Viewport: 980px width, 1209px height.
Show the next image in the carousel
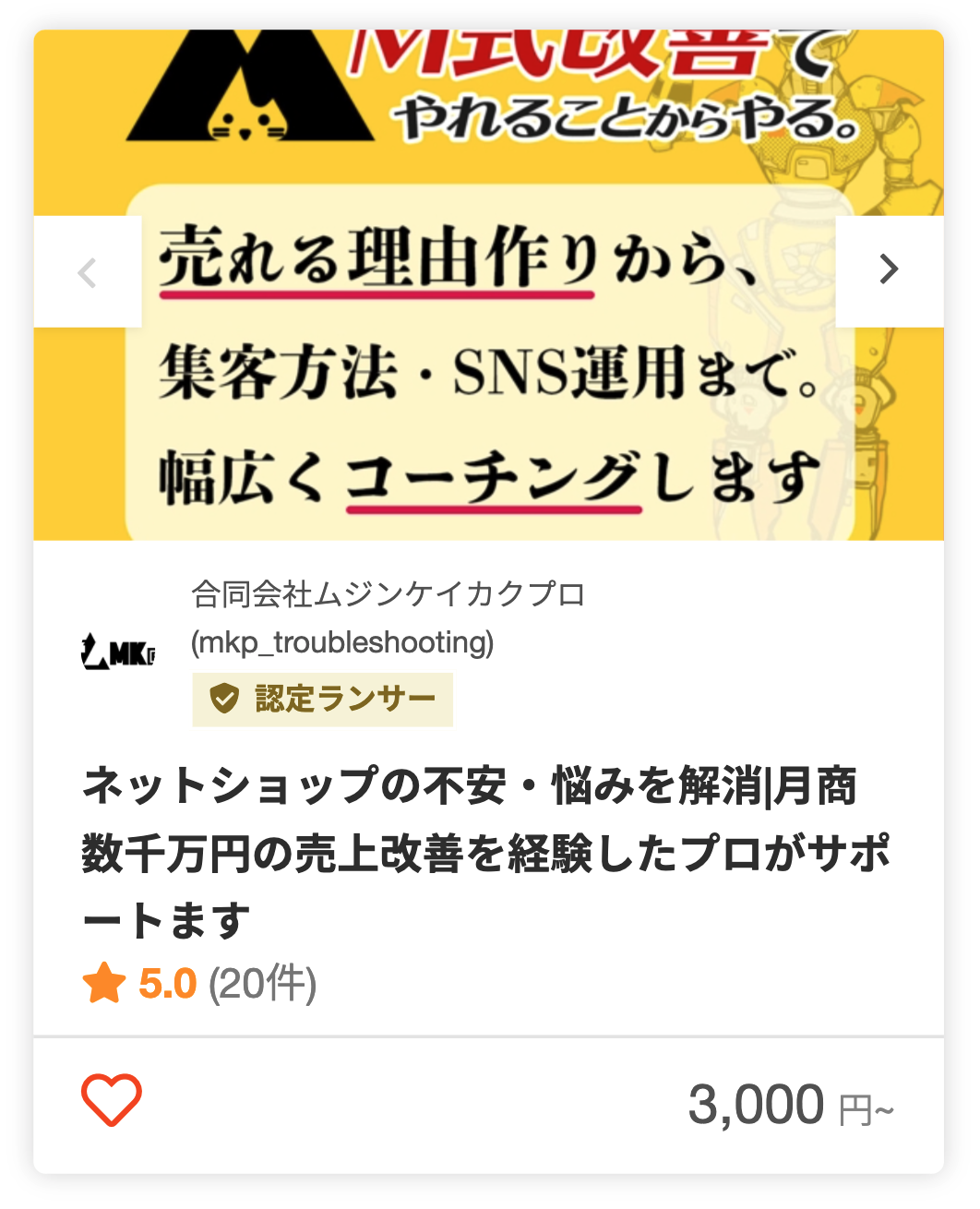coord(889,270)
